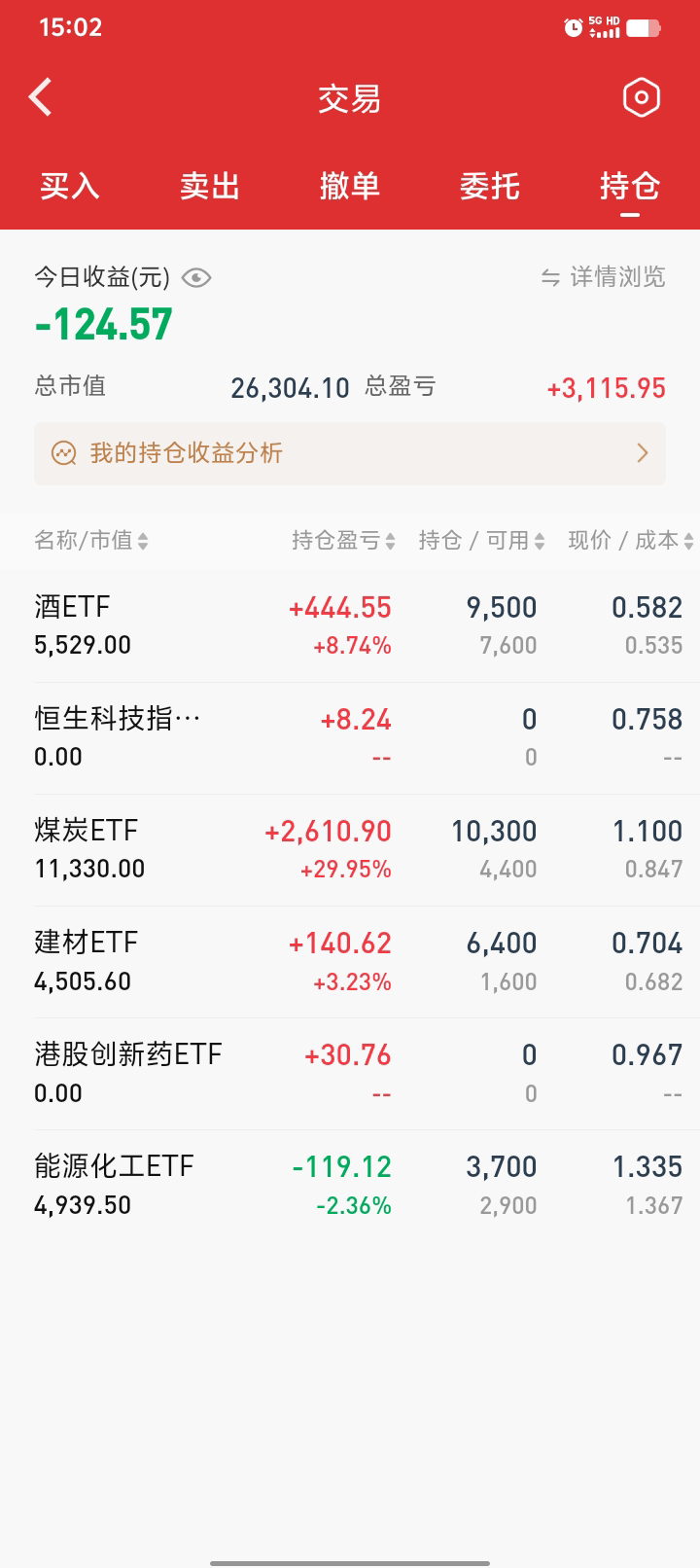Open the settings hexagon icon

tap(641, 97)
